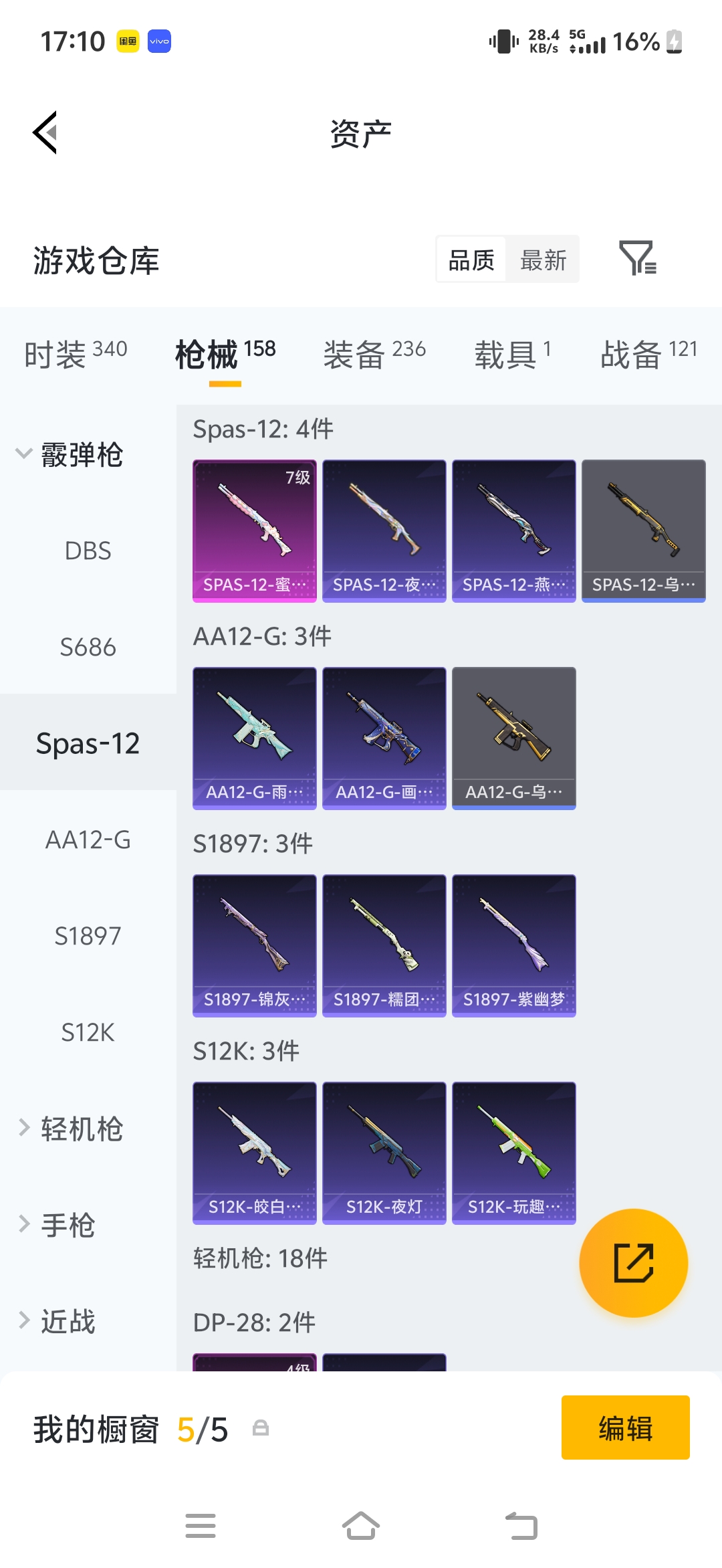The width and height of the screenshot is (722, 1568).
Task: Open the 载具 tab
Action: pyautogui.click(x=513, y=353)
